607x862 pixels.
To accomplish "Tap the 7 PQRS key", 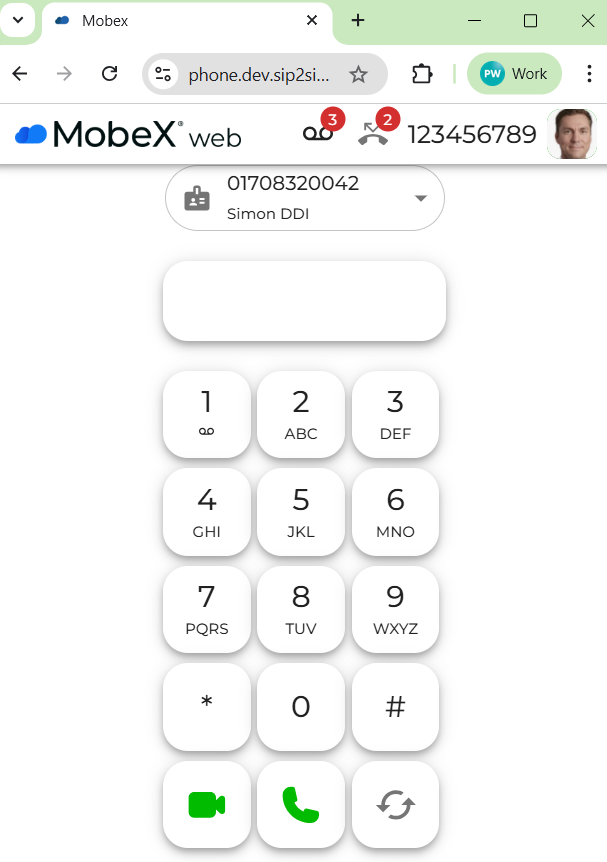I will coord(206,610).
